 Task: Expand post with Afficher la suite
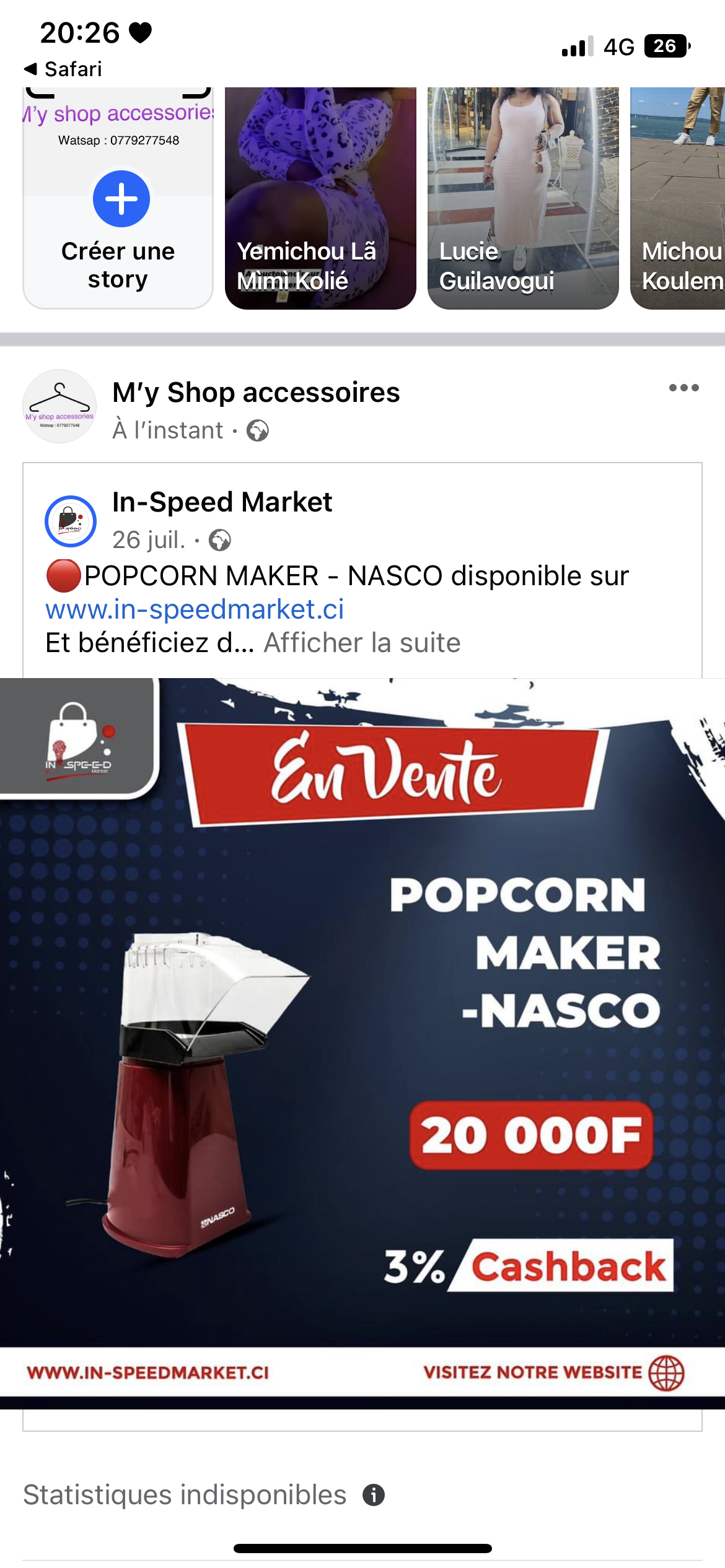click(x=362, y=643)
